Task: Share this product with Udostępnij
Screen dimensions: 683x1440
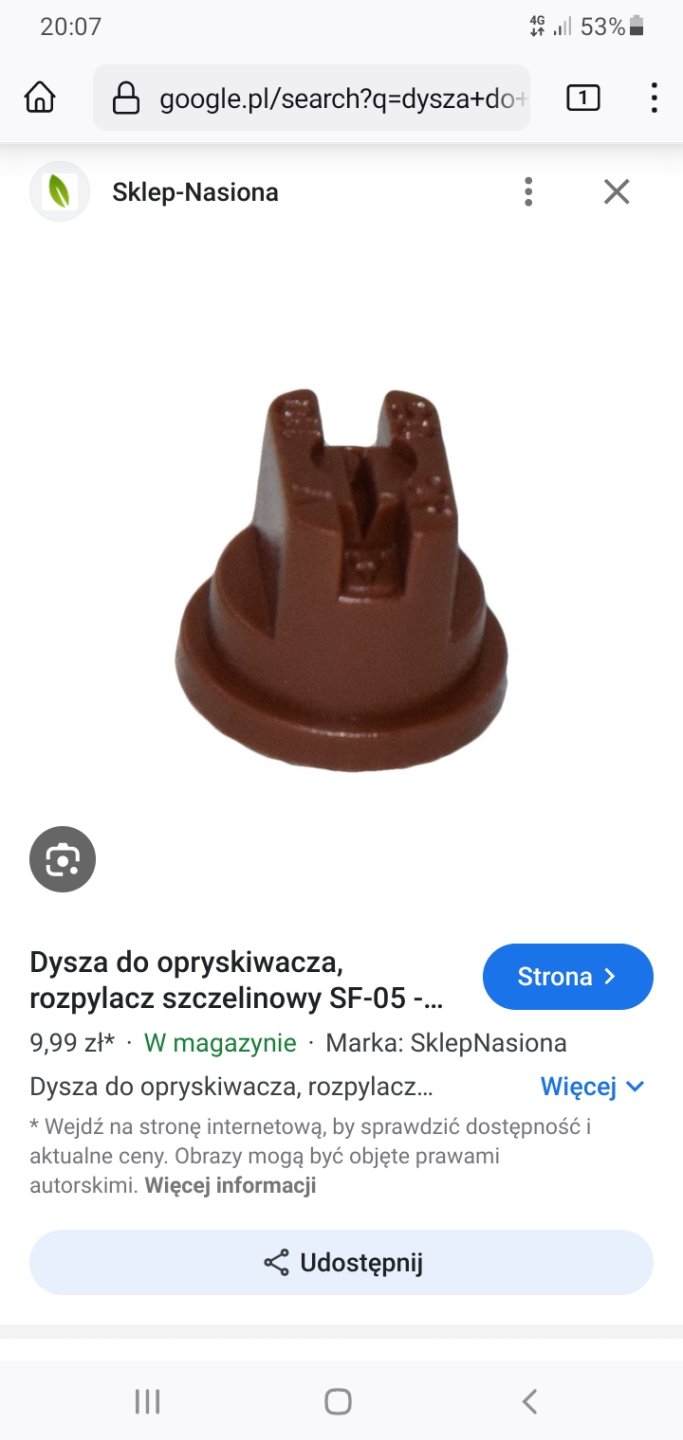Action: click(341, 1263)
